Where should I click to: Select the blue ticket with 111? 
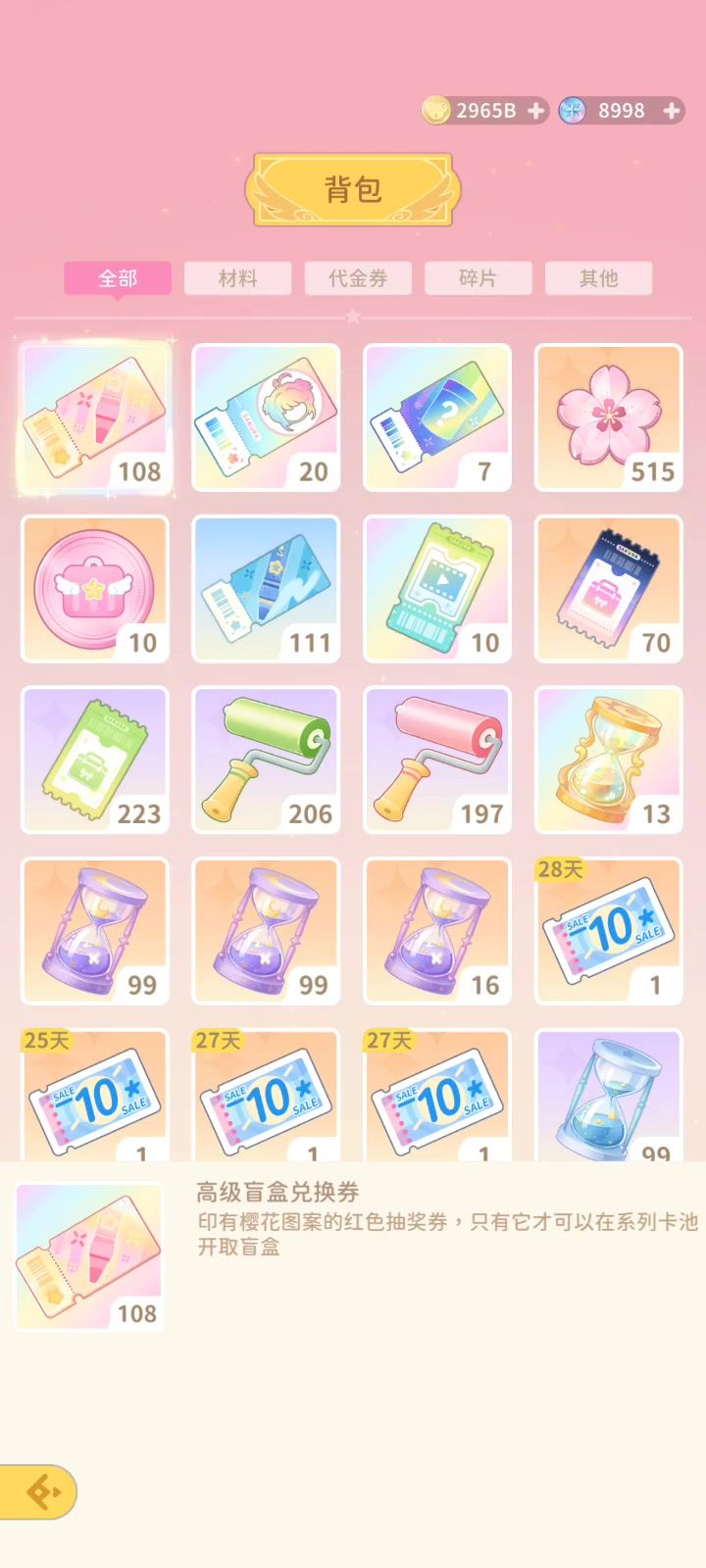click(x=266, y=589)
